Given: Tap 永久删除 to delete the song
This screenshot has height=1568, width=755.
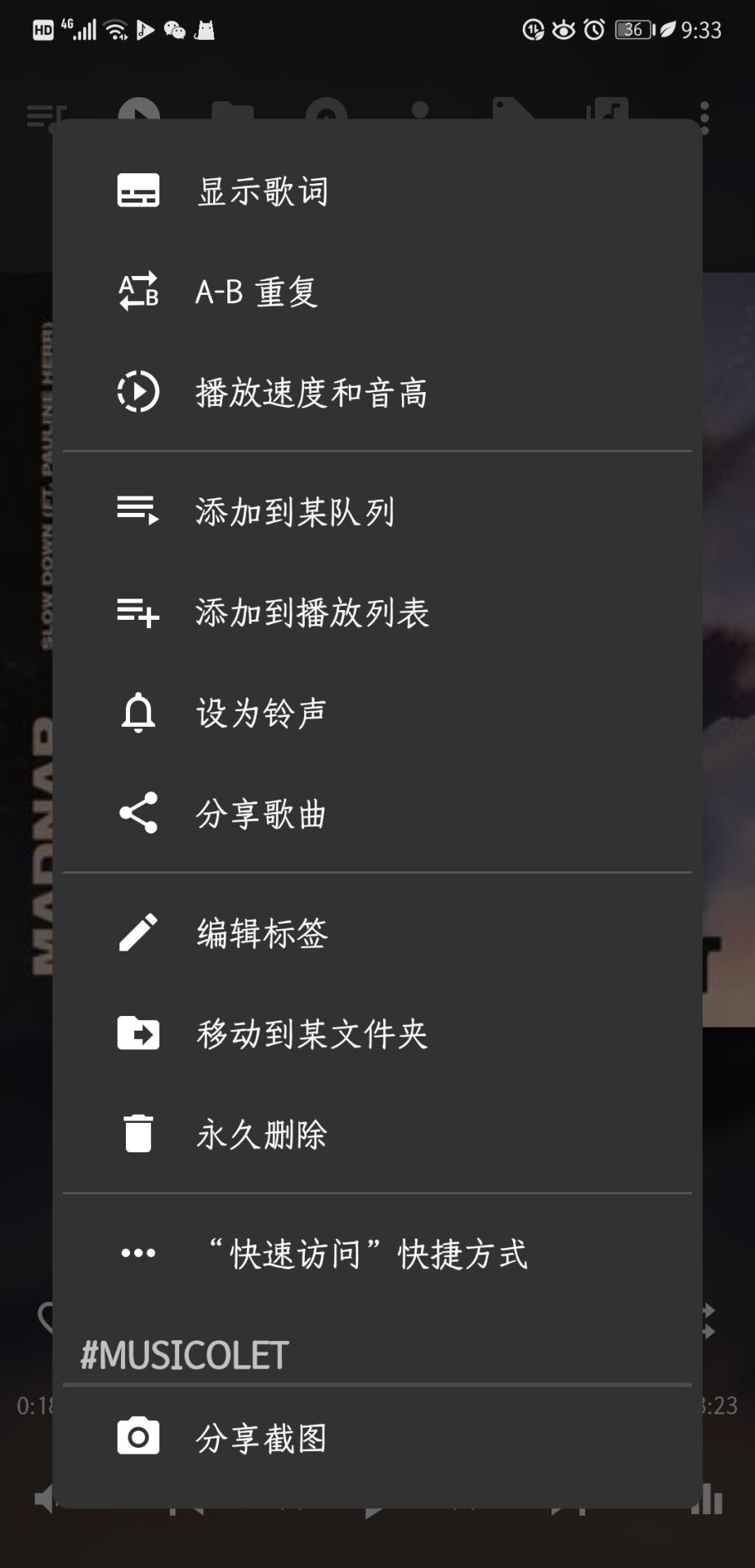Looking at the screenshot, I should click(261, 1134).
